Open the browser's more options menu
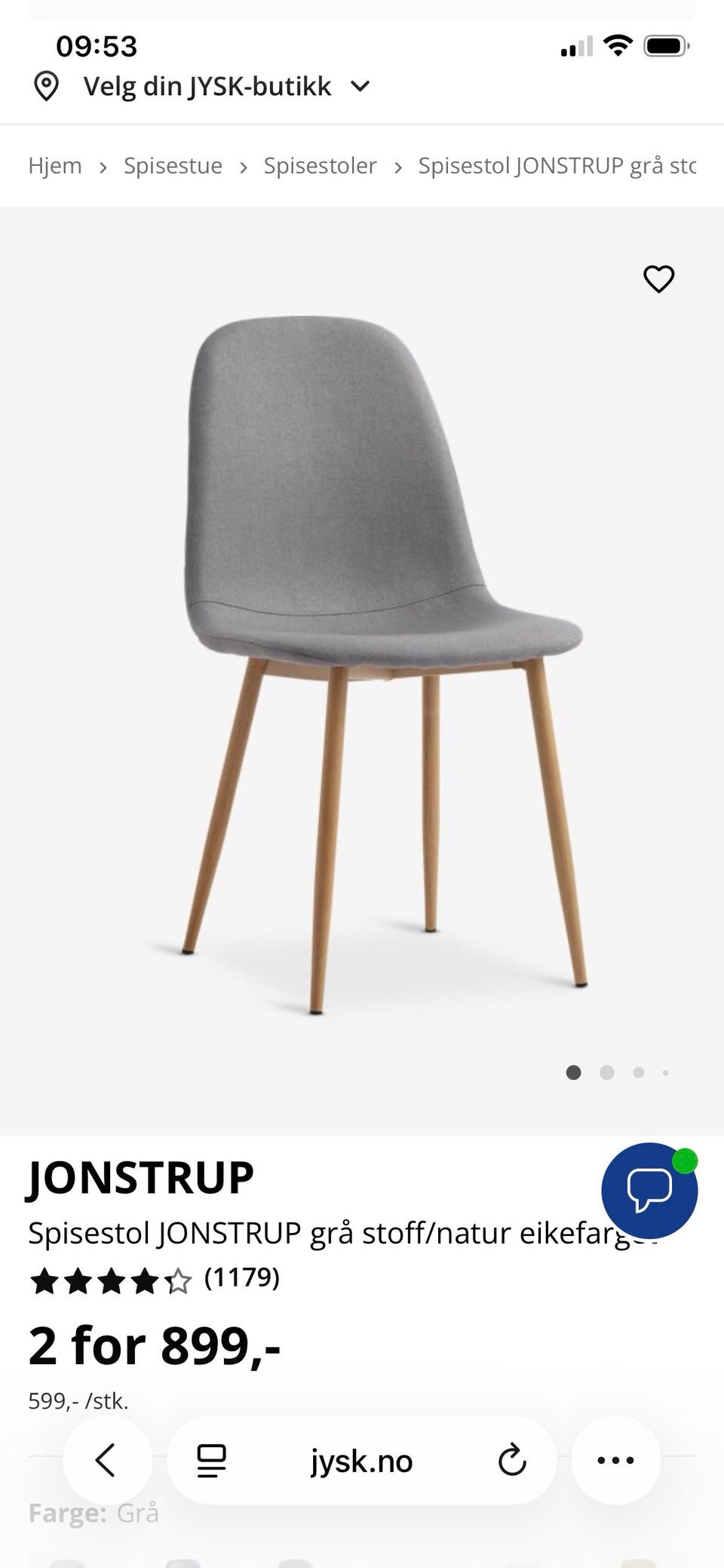This screenshot has width=724, height=1568. (x=615, y=1460)
